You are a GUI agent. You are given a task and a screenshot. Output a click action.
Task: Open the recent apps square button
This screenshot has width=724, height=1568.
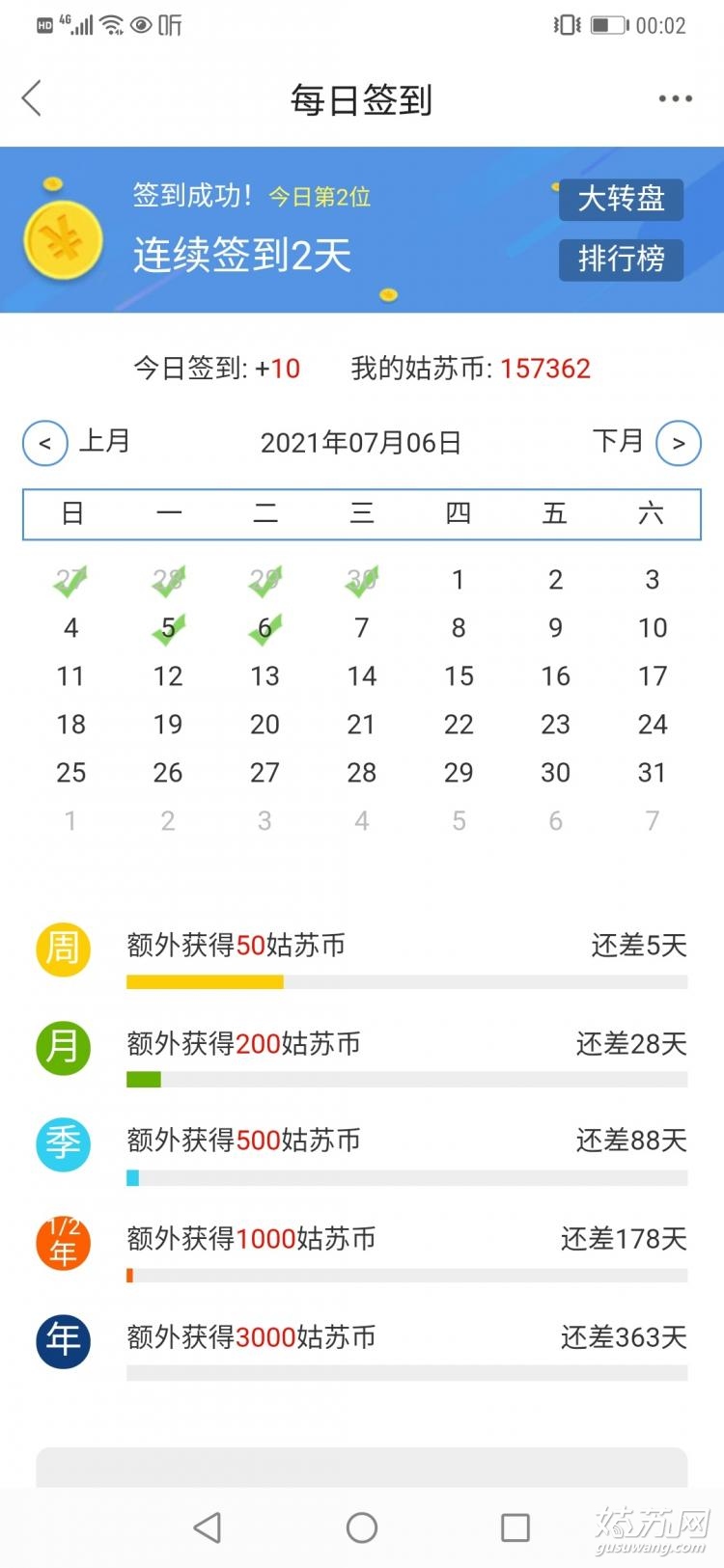tap(515, 1527)
